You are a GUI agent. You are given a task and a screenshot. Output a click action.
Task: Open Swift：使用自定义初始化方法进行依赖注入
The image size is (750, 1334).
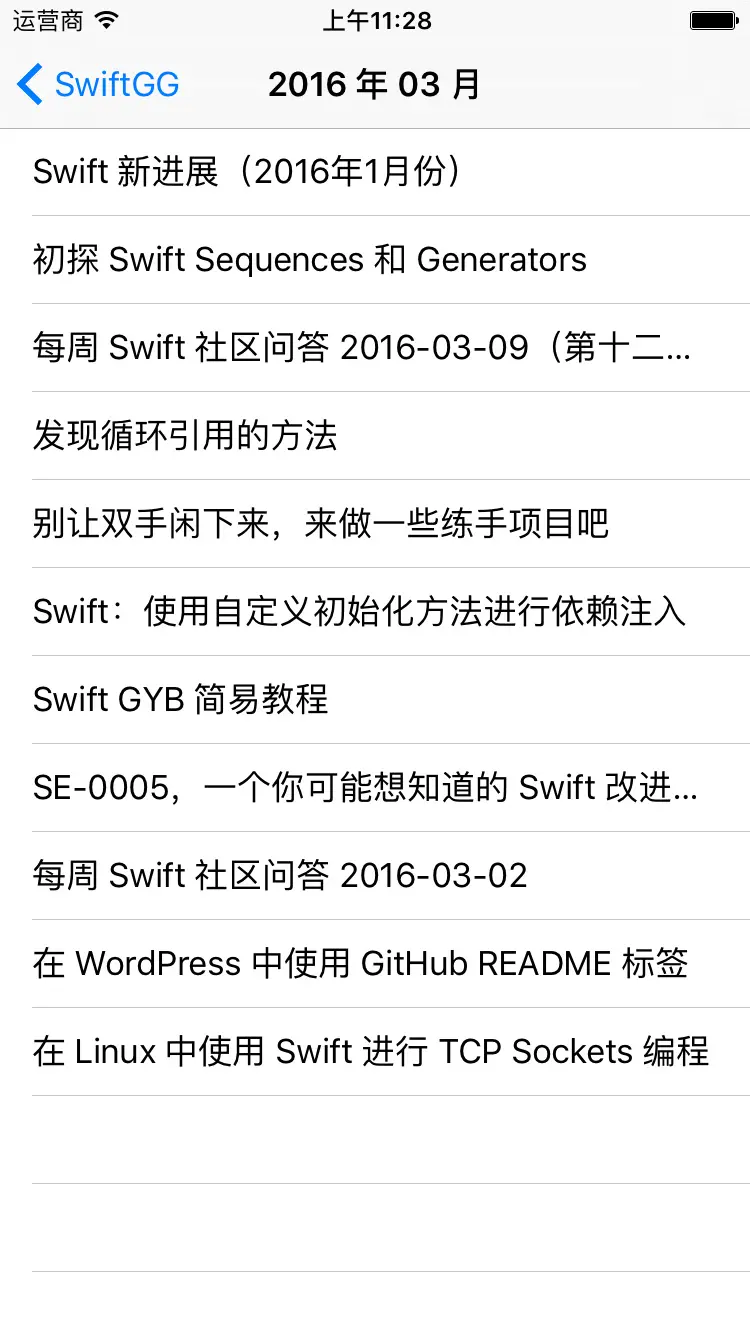point(358,612)
